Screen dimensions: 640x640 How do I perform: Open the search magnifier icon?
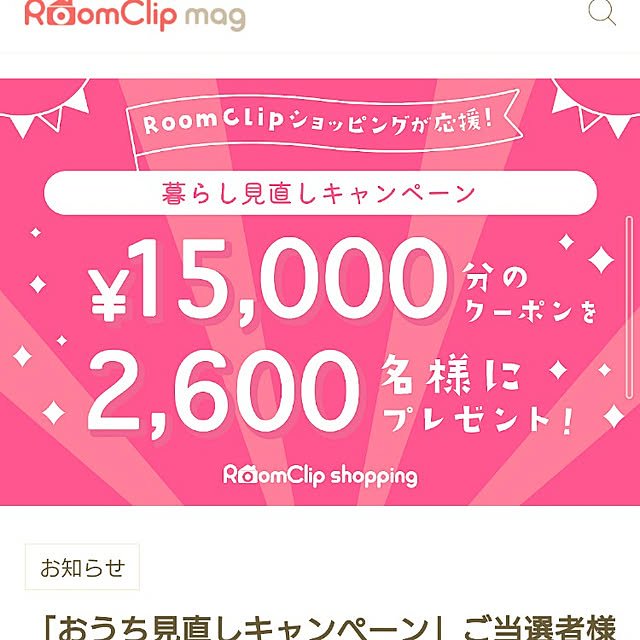(x=603, y=12)
